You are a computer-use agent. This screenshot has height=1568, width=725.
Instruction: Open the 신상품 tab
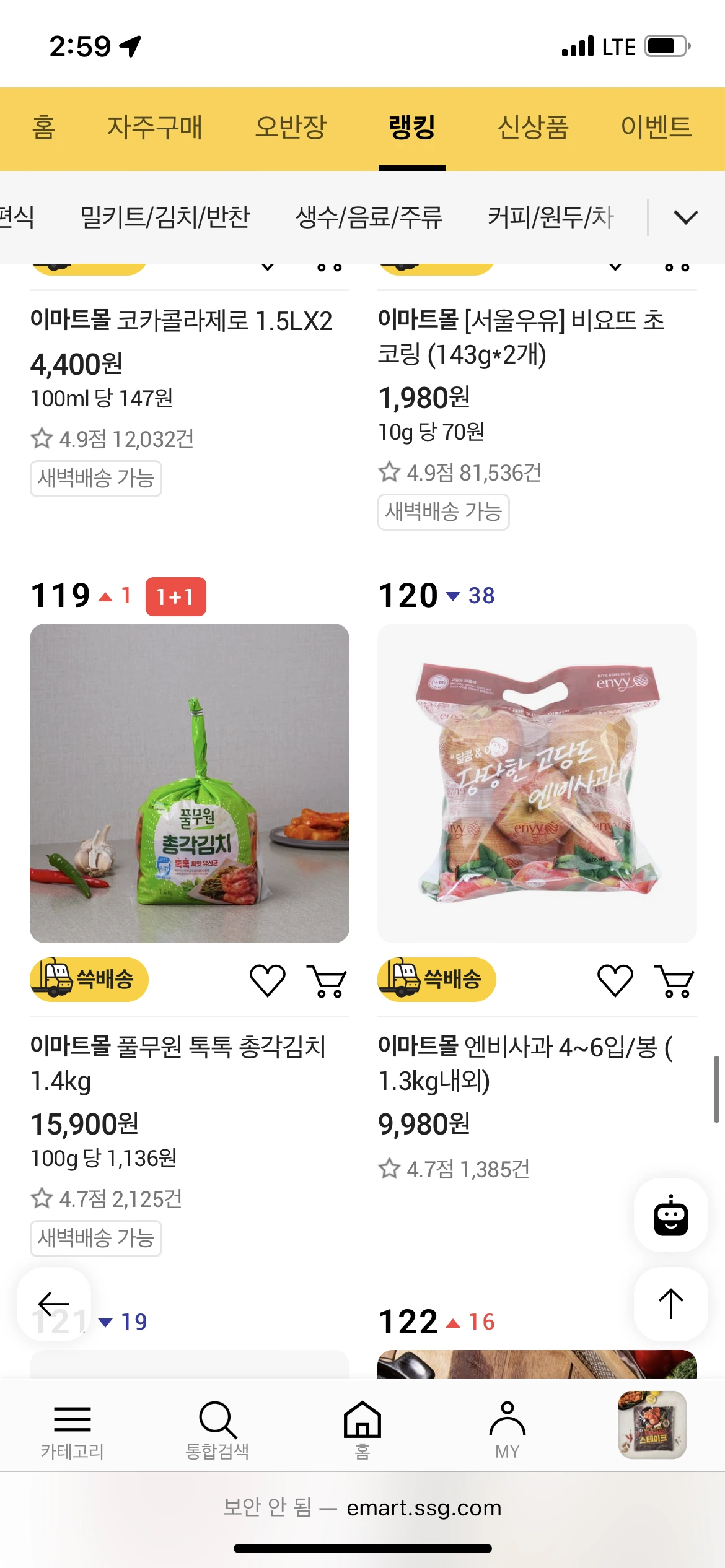coord(533,128)
